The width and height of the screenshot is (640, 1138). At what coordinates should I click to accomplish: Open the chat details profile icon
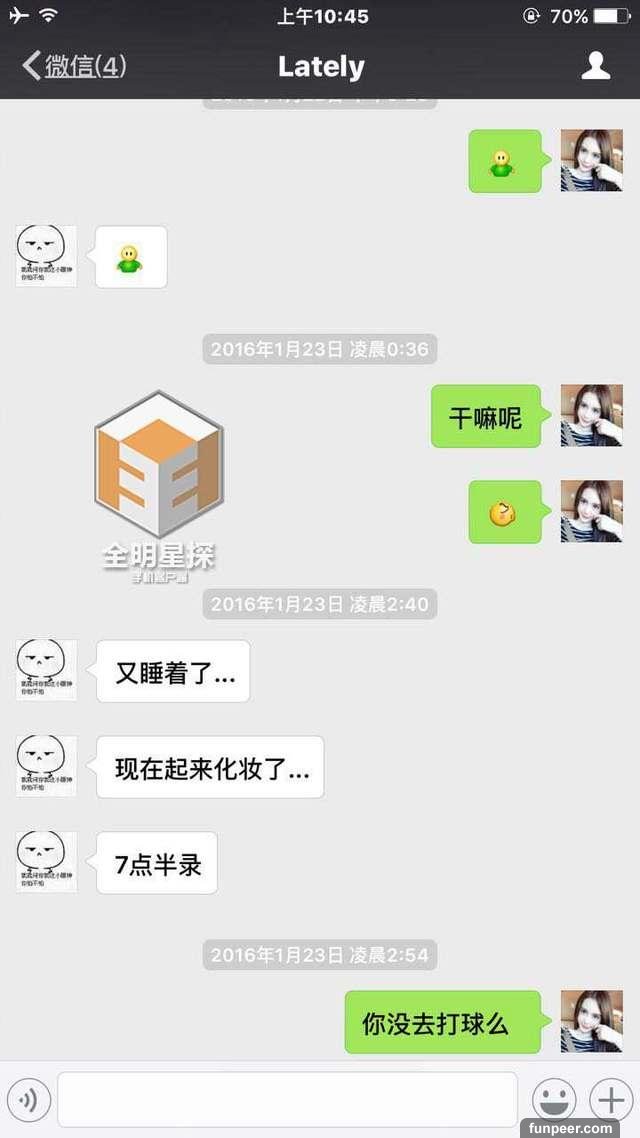(596, 66)
